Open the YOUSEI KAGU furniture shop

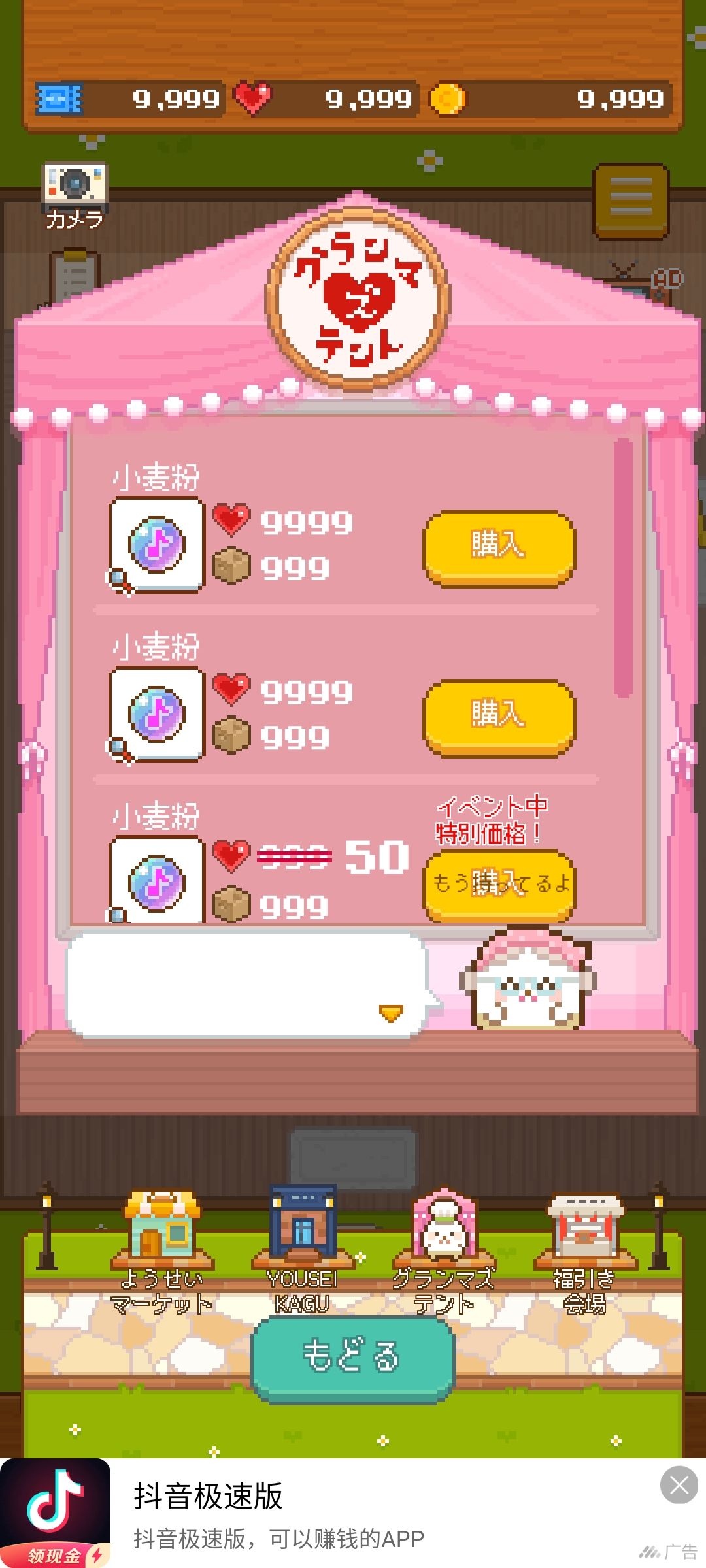click(x=302, y=1228)
